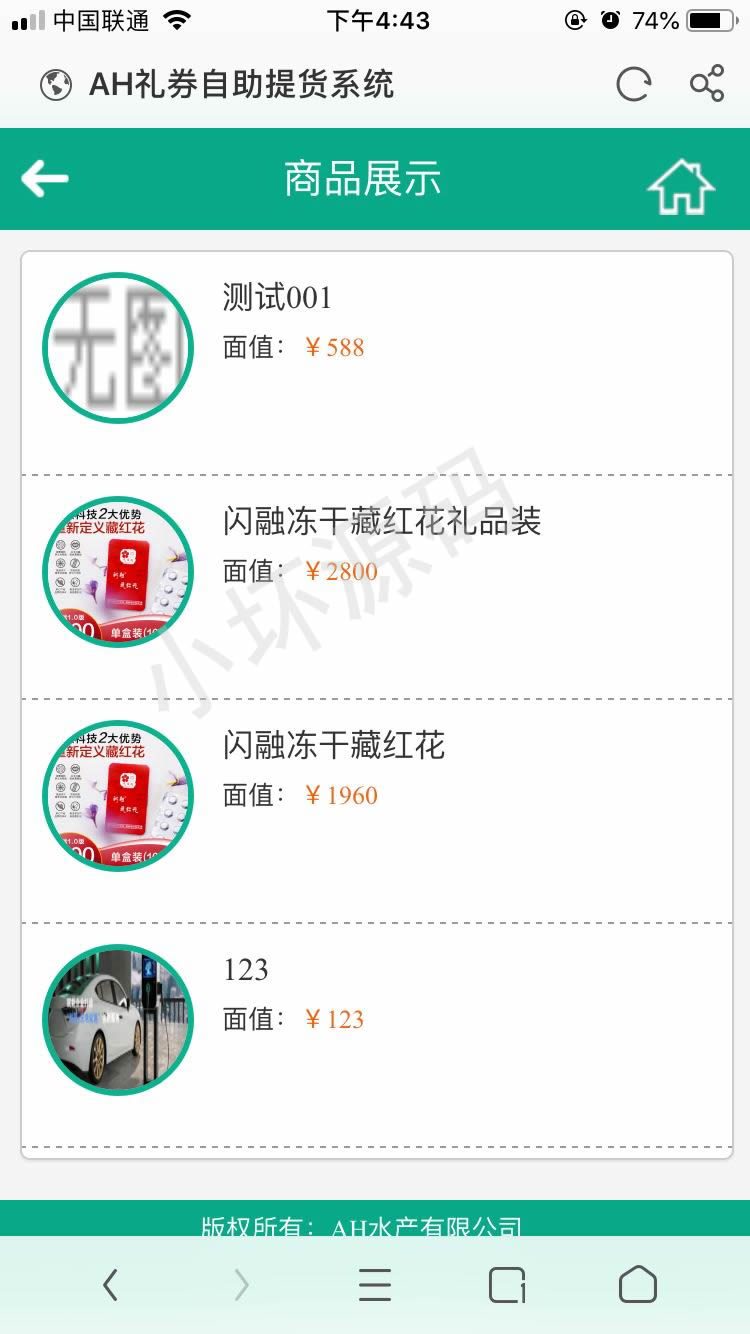Open the 123 product with the car image
The image size is (750, 1334).
click(245, 970)
